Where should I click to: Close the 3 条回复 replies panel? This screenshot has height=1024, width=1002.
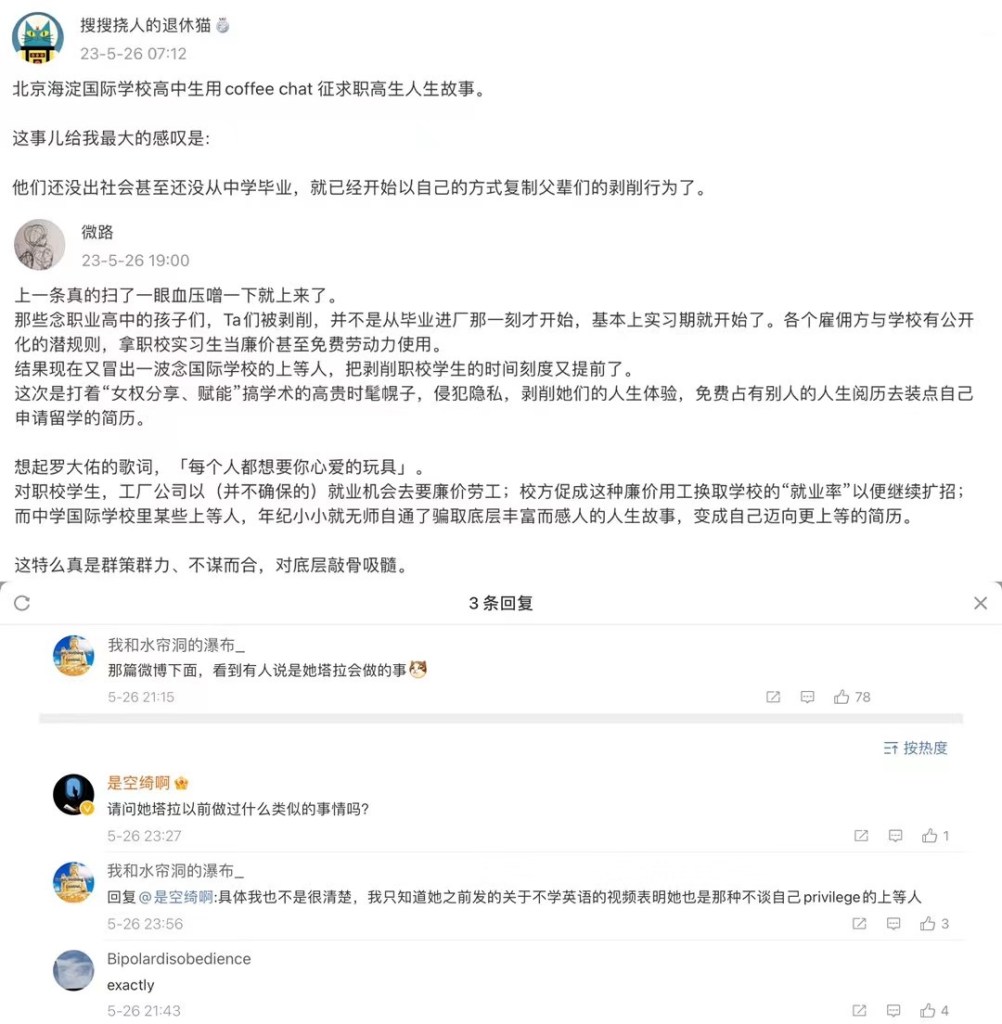(980, 603)
